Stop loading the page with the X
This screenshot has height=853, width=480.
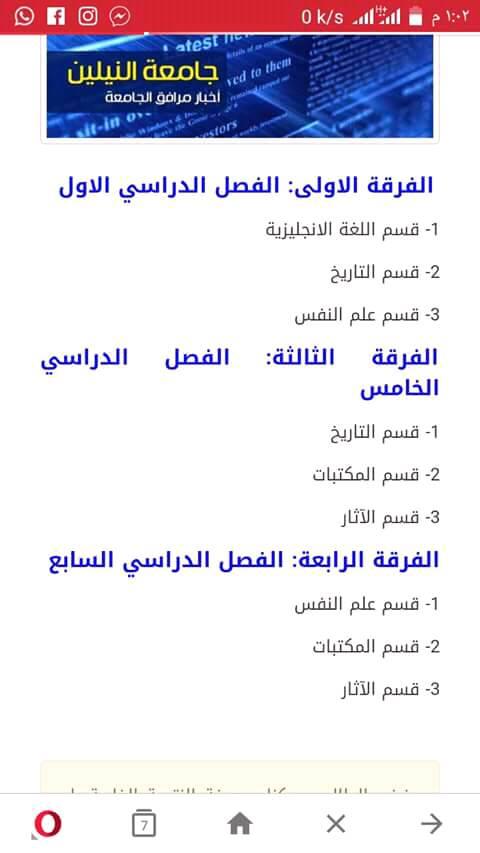[336, 825]
